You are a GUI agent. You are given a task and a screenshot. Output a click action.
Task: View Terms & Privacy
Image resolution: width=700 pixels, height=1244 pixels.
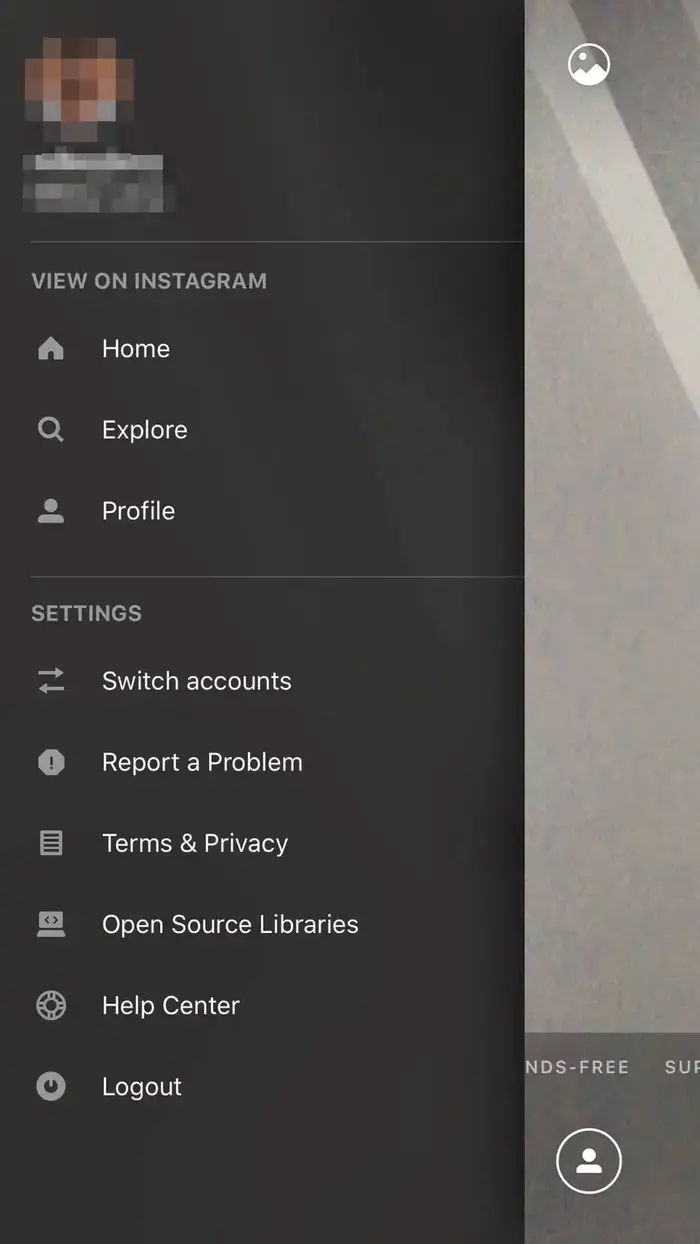tap(194, 843)
